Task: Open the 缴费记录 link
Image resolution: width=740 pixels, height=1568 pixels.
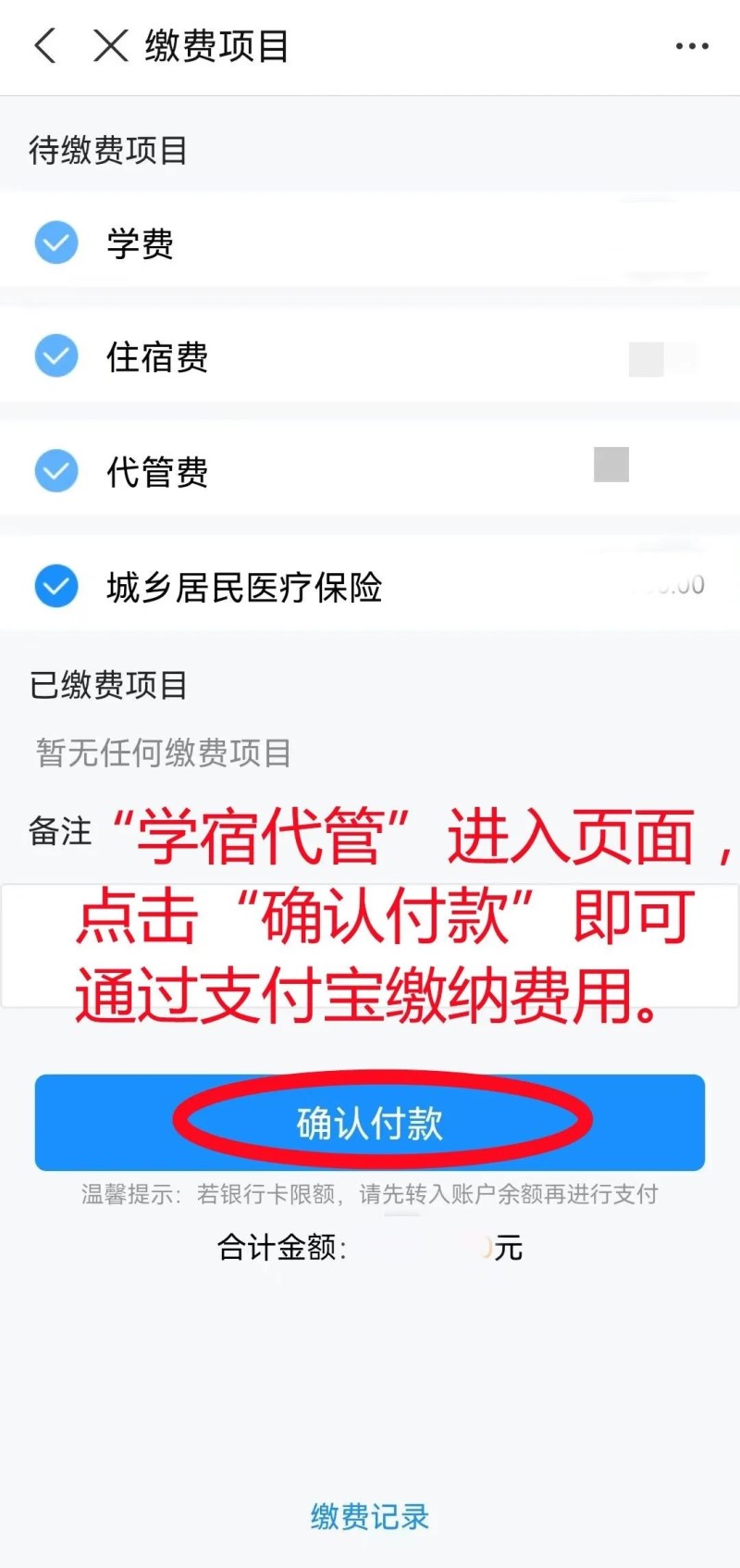Action: (370, 1516)
